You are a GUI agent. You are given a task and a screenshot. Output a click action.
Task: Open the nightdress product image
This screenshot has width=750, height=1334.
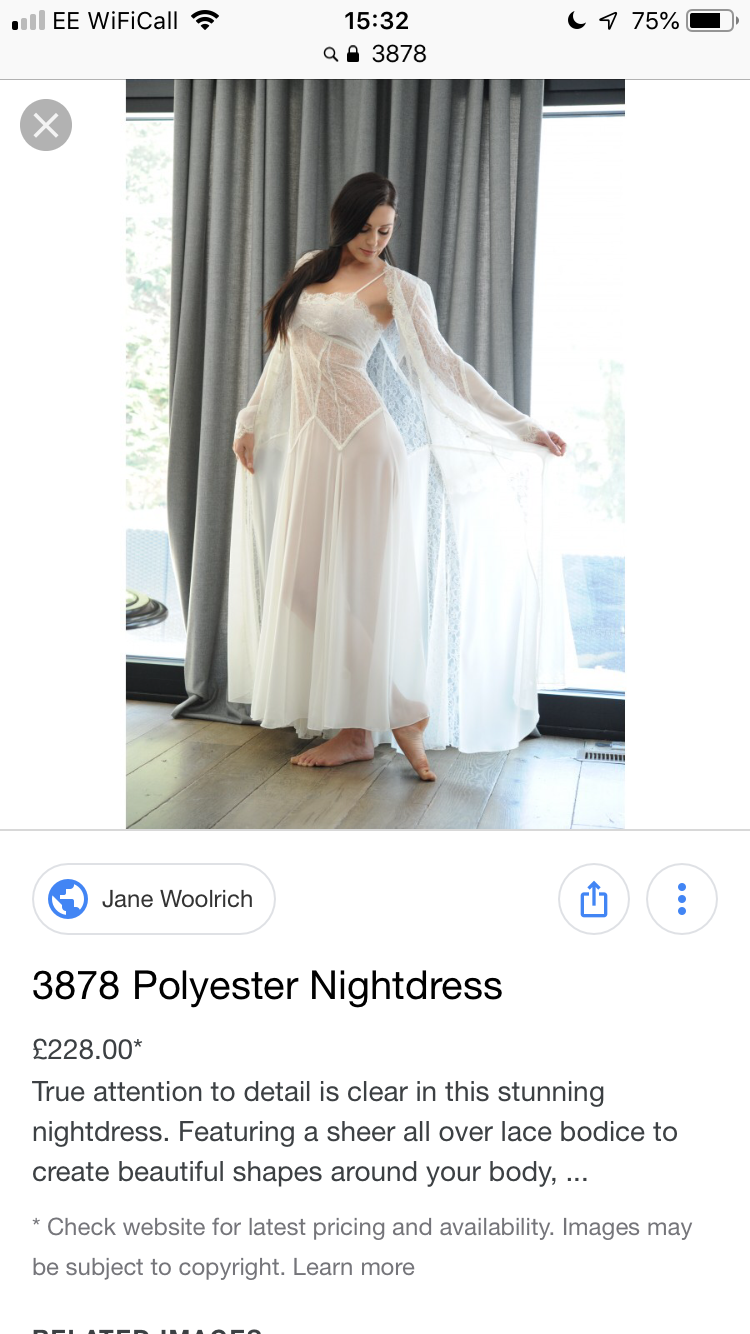(375, 454)
